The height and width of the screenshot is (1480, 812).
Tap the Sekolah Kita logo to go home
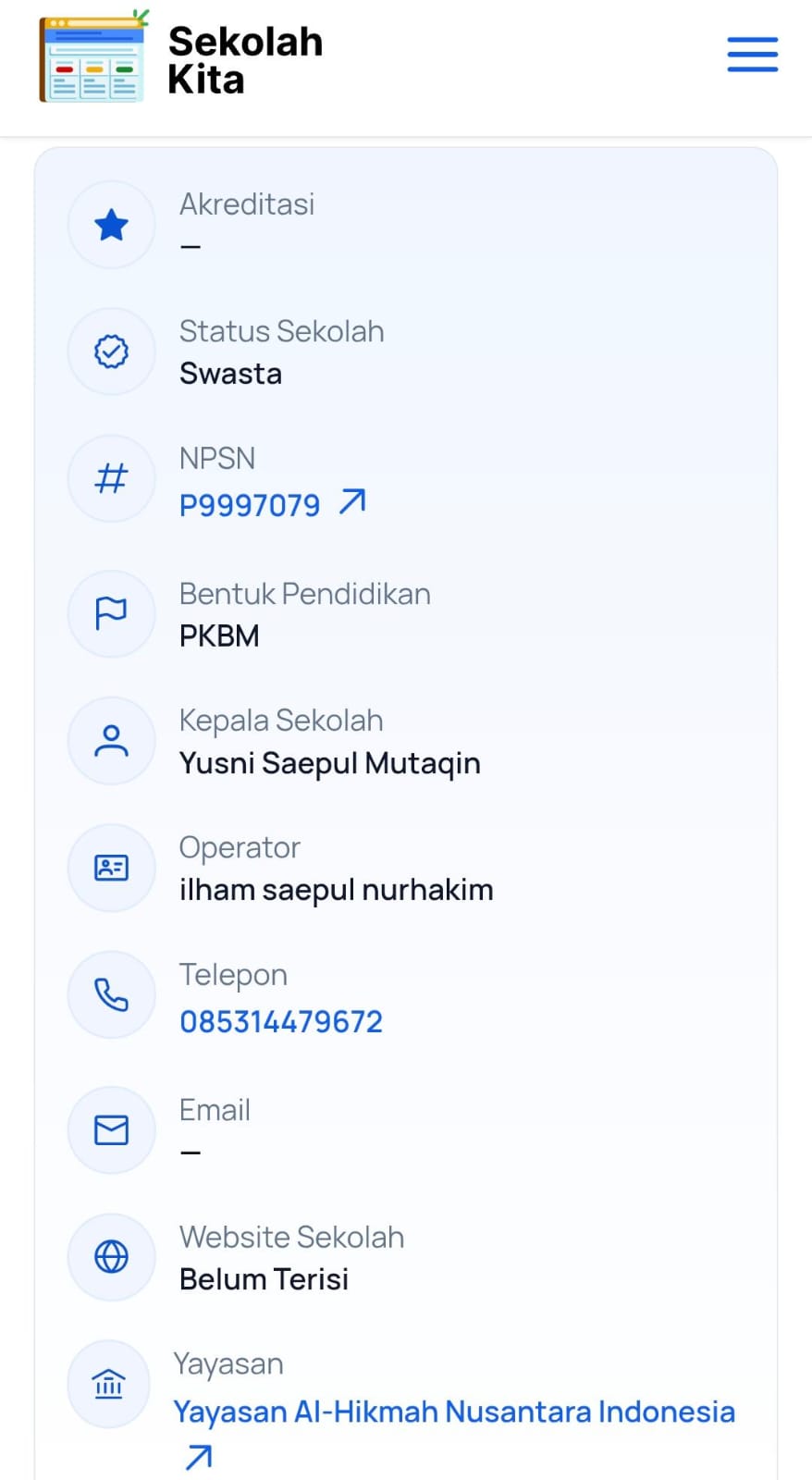pyautogui.click(x=181, y=59)
